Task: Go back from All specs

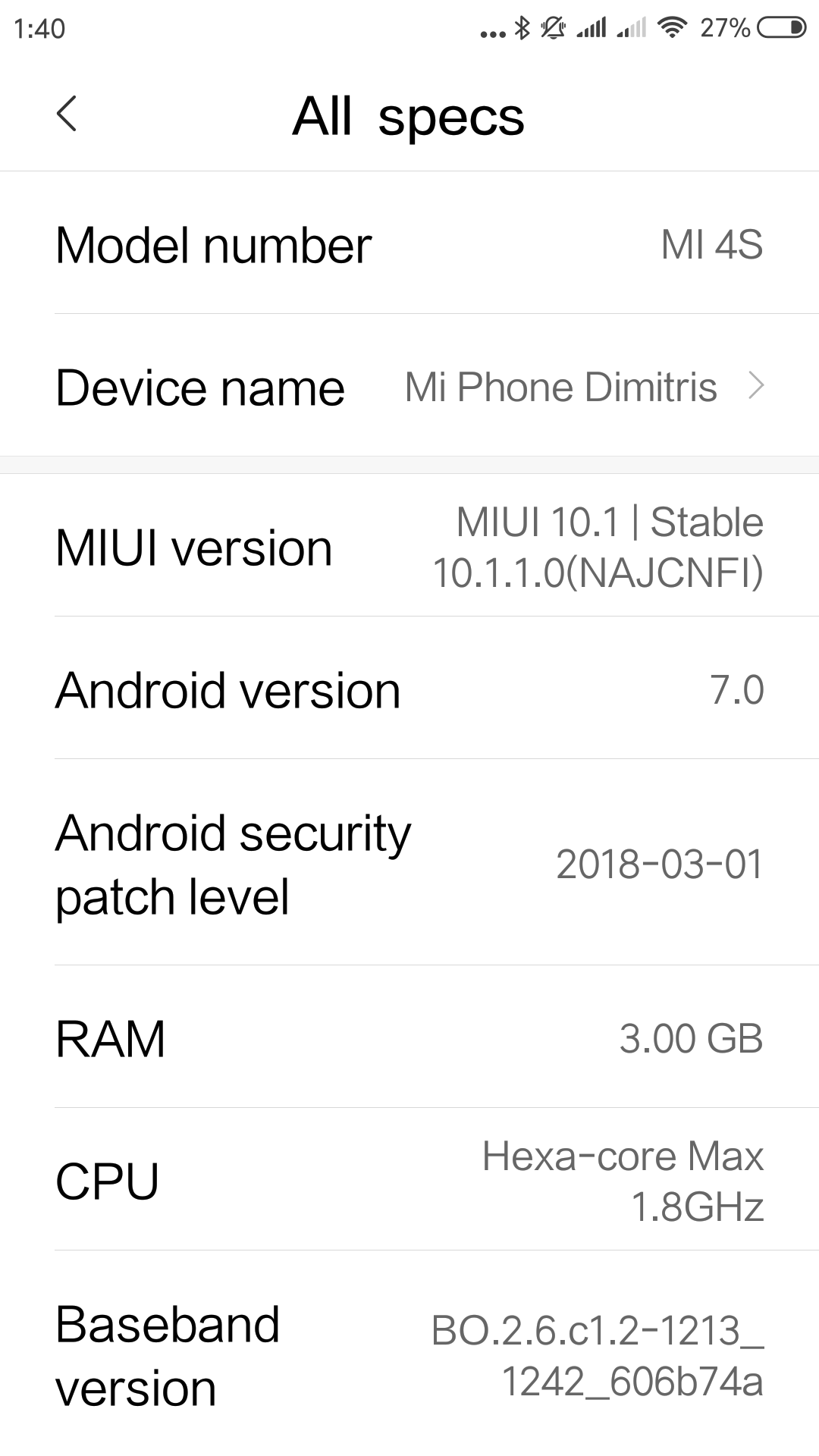Action: pyautogui.click(x=67, y=115)
